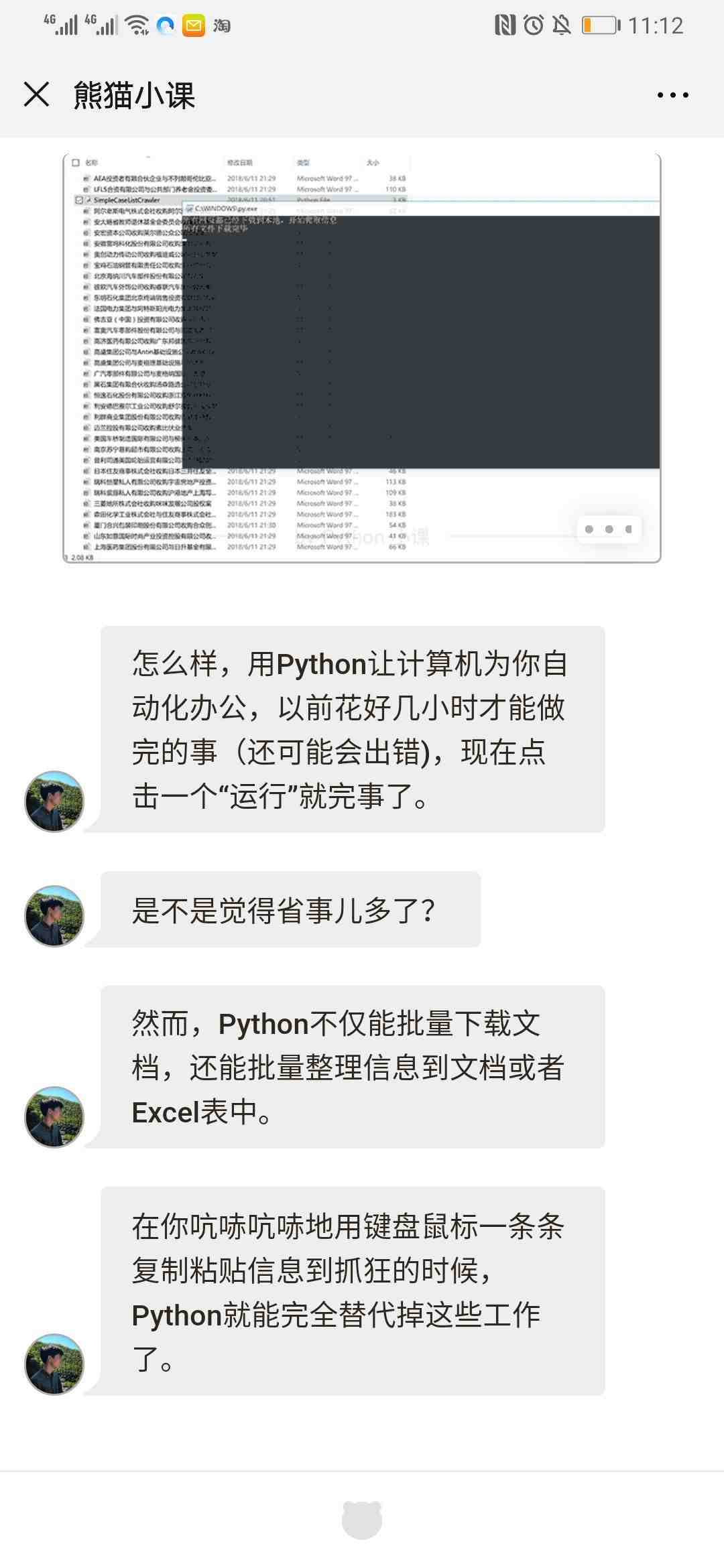Open the three-dot overflow menu

pyautogui.click(x=672, y=95)
